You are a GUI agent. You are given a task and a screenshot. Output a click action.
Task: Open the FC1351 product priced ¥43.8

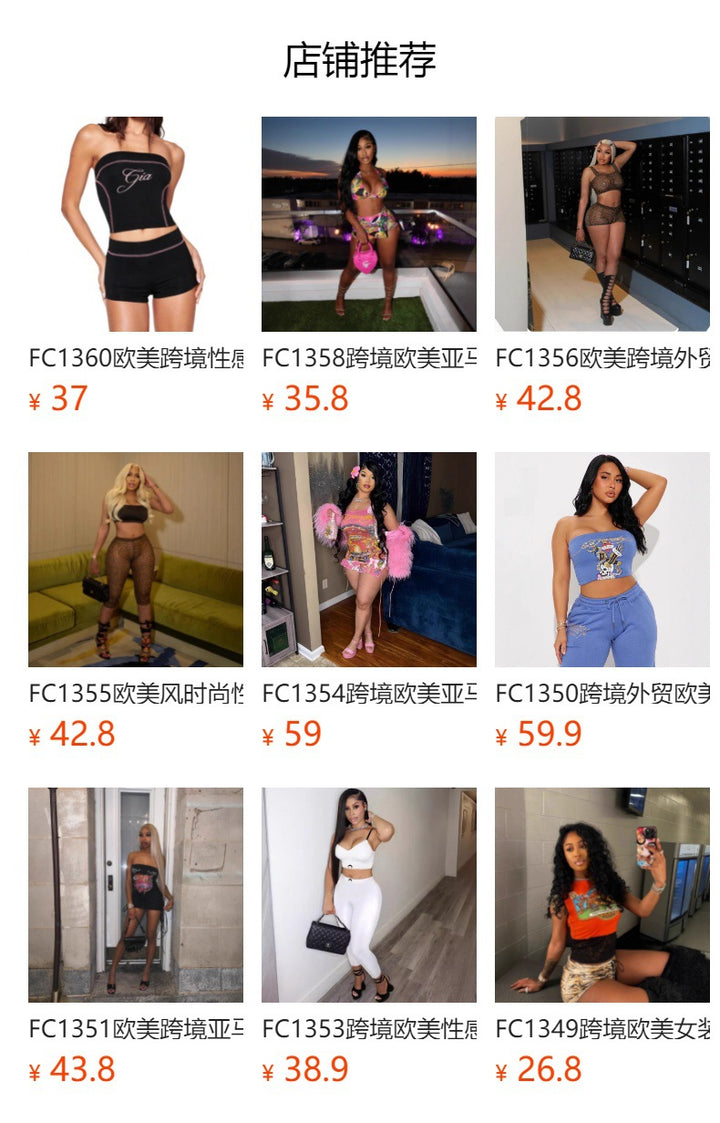(135, 894)
